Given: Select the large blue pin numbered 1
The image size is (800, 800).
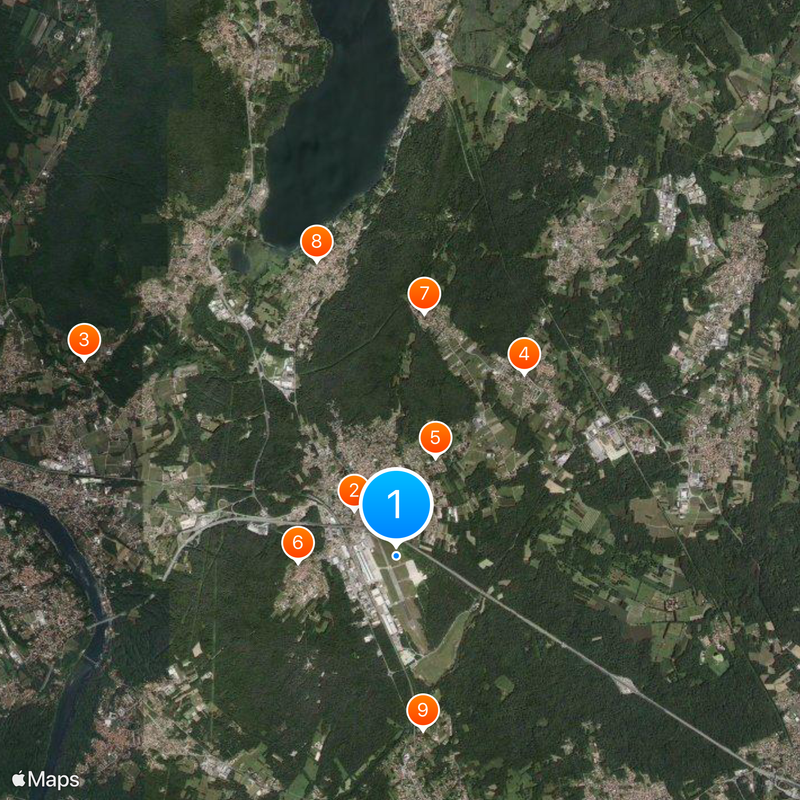Looking at the screenshot, I should click(x=396, y=504).
